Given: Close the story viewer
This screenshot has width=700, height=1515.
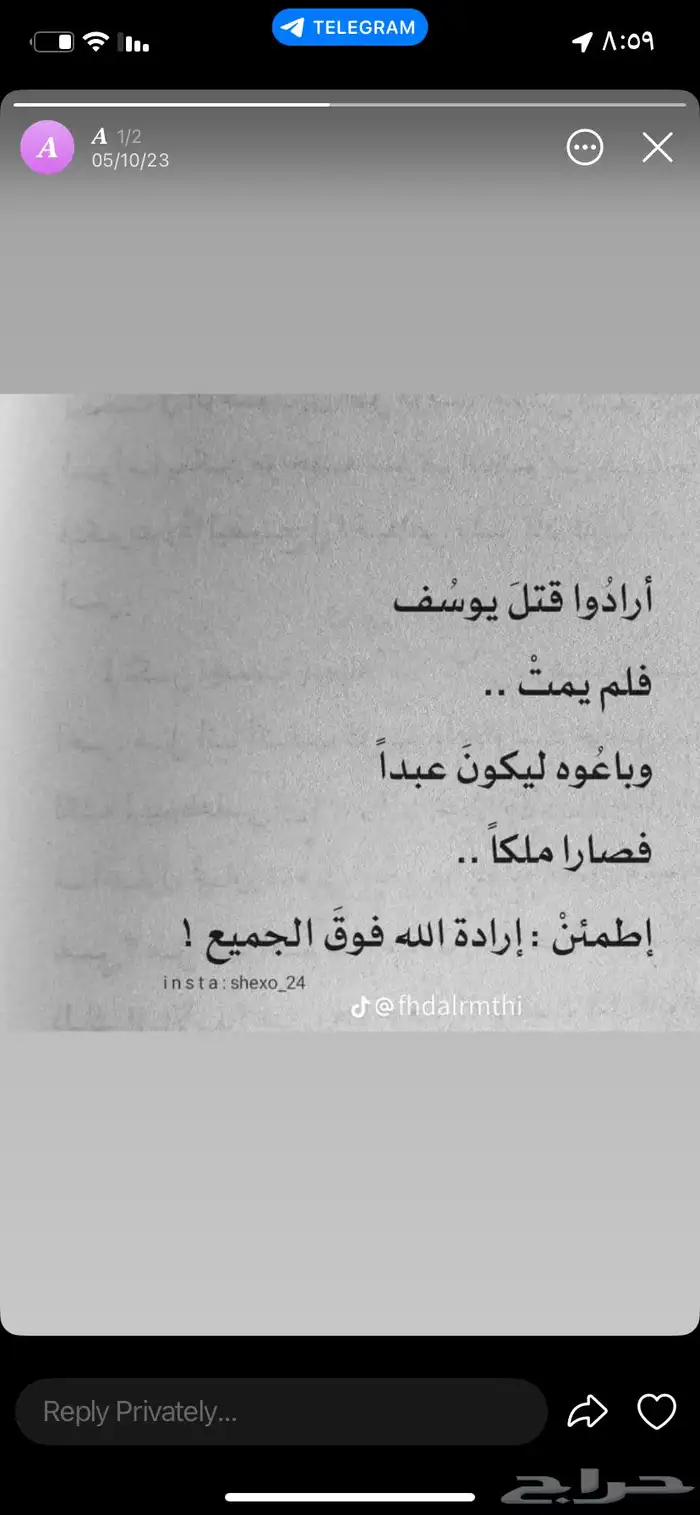Looking at the screenshot, I should click(657, 148).
